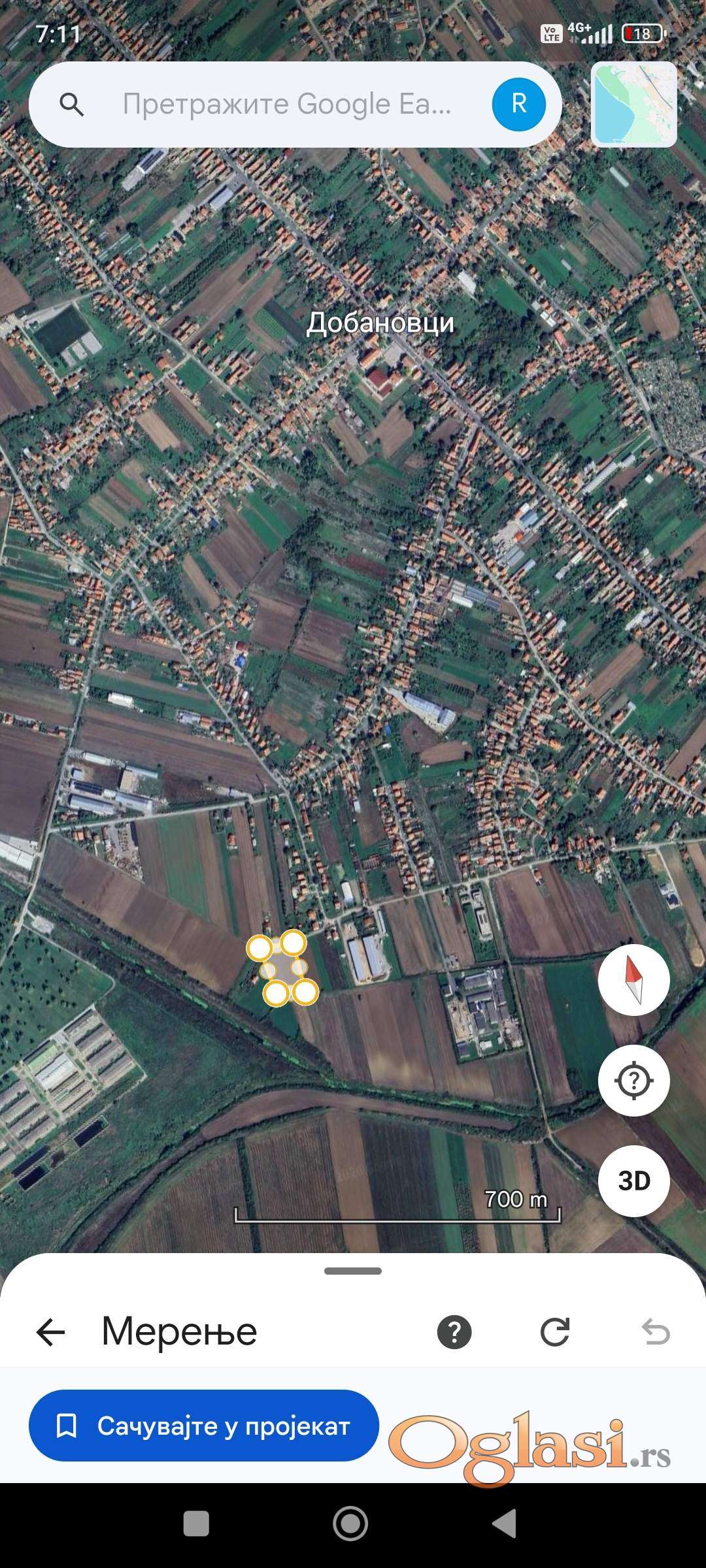Switch the map to 3D view
The height and width of the screenshot is (1568, 706).
click(x=633, y=1181)
